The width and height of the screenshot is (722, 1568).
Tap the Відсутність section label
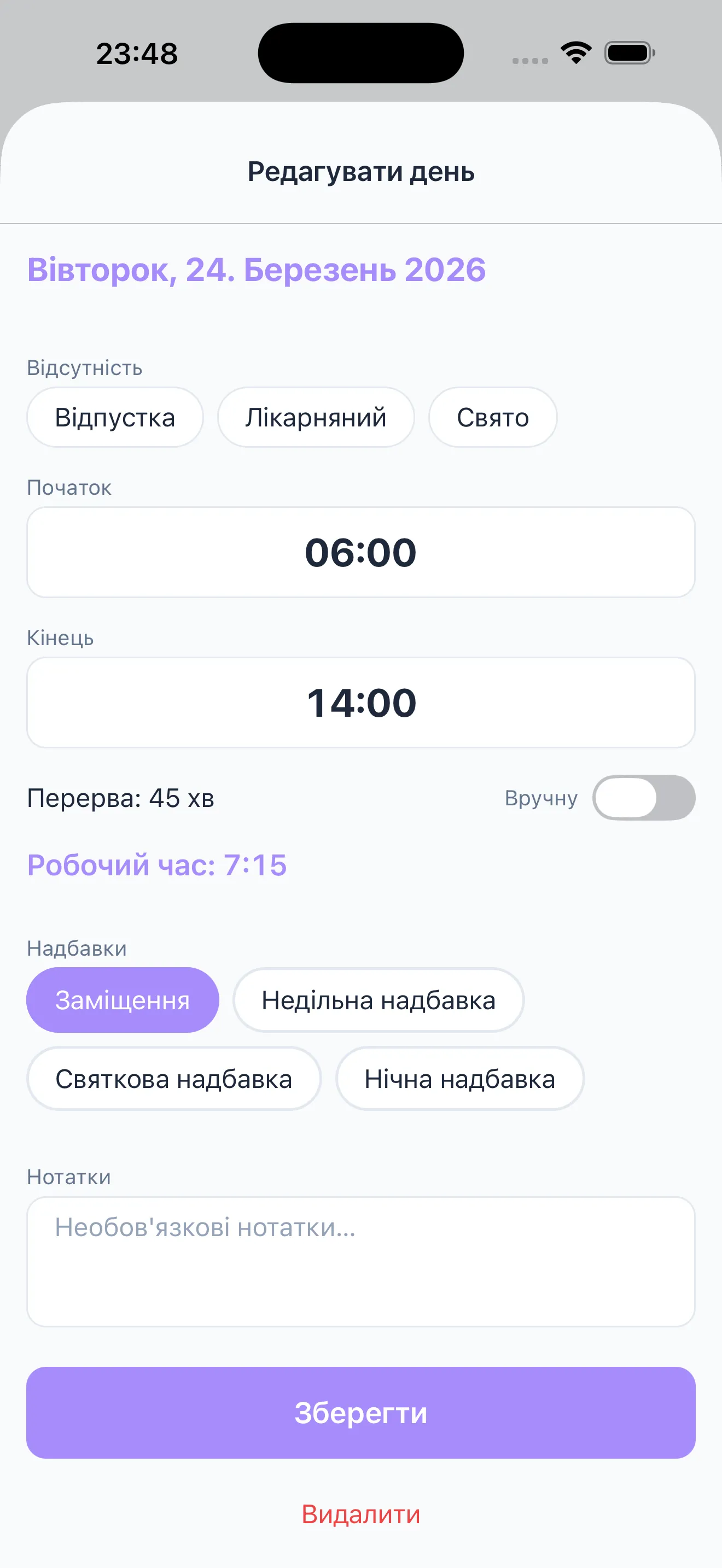[84, 367]
